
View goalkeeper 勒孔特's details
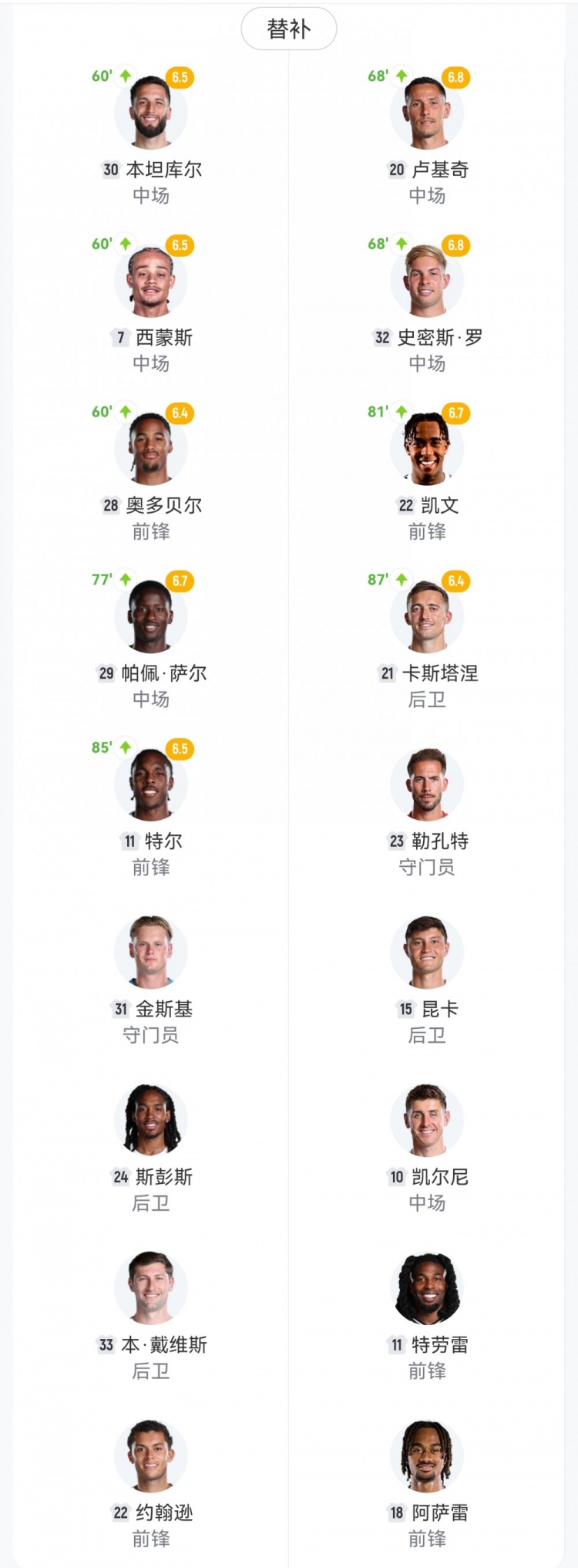(x=427, y=784)
